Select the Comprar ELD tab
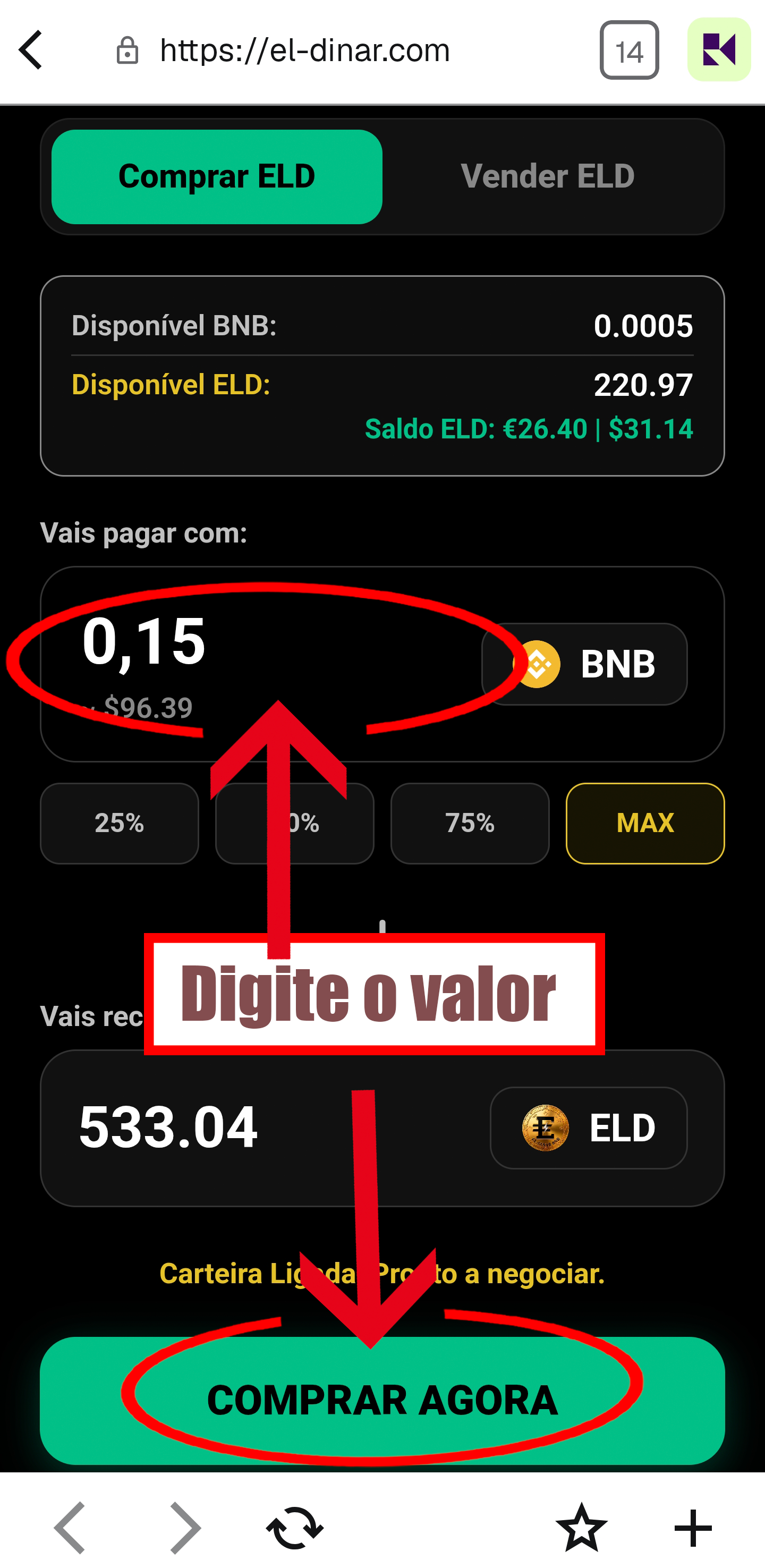The image size is (765, 1568). (217, 176)
